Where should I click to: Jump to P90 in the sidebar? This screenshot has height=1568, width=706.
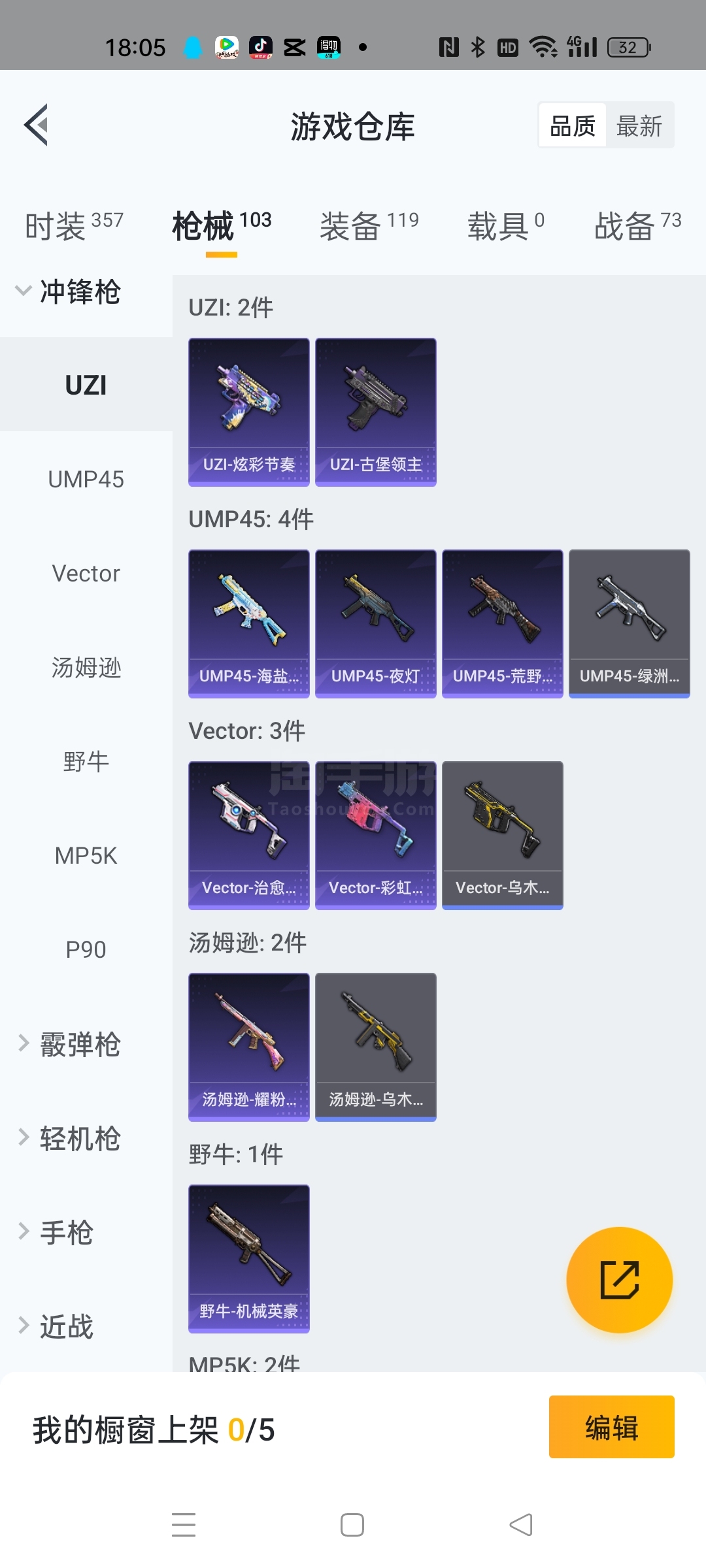(x=86, y=950)
